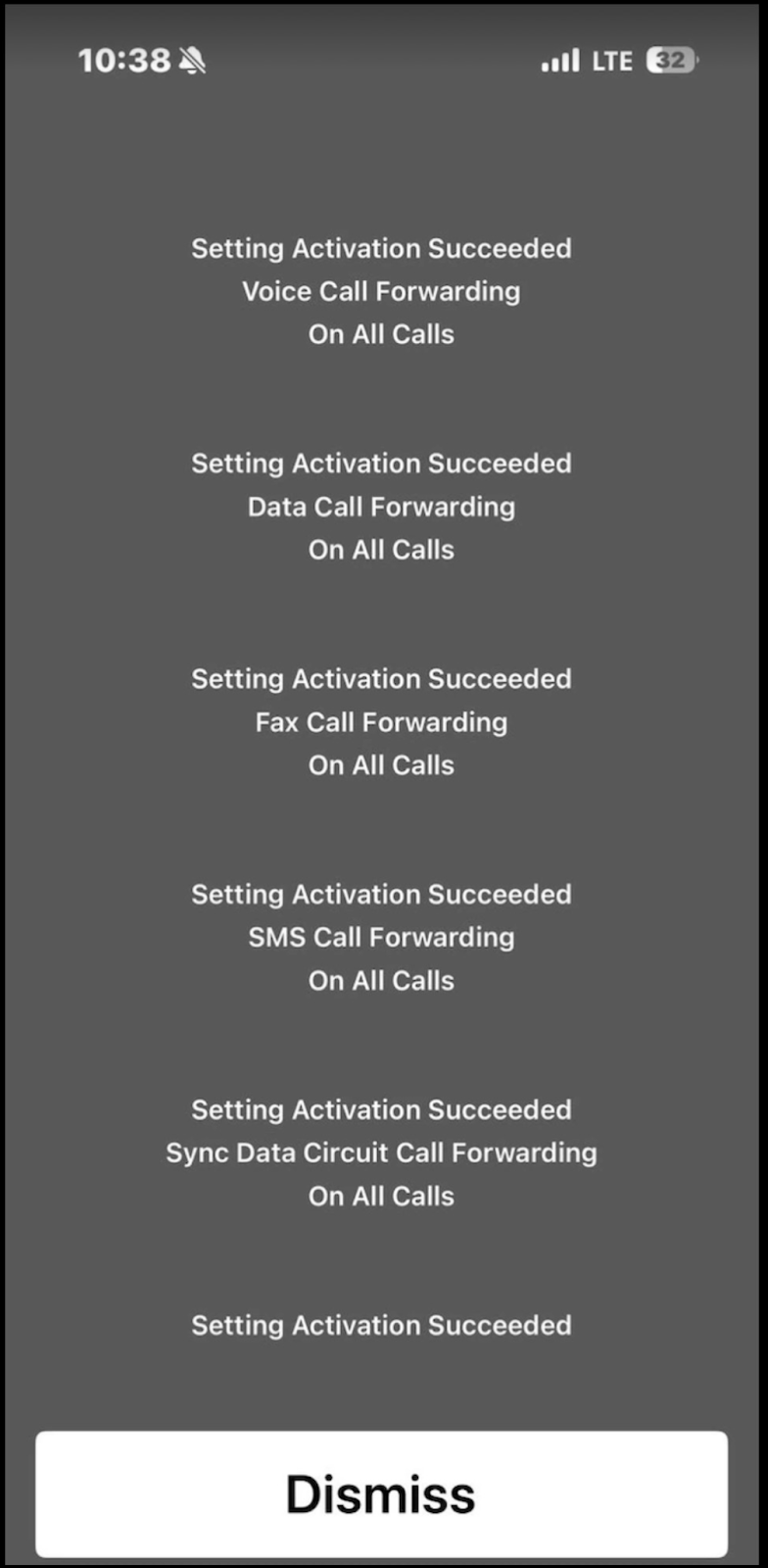Select the Voice Call Forwarding message

pyautogui.click(x=380, y=291)
